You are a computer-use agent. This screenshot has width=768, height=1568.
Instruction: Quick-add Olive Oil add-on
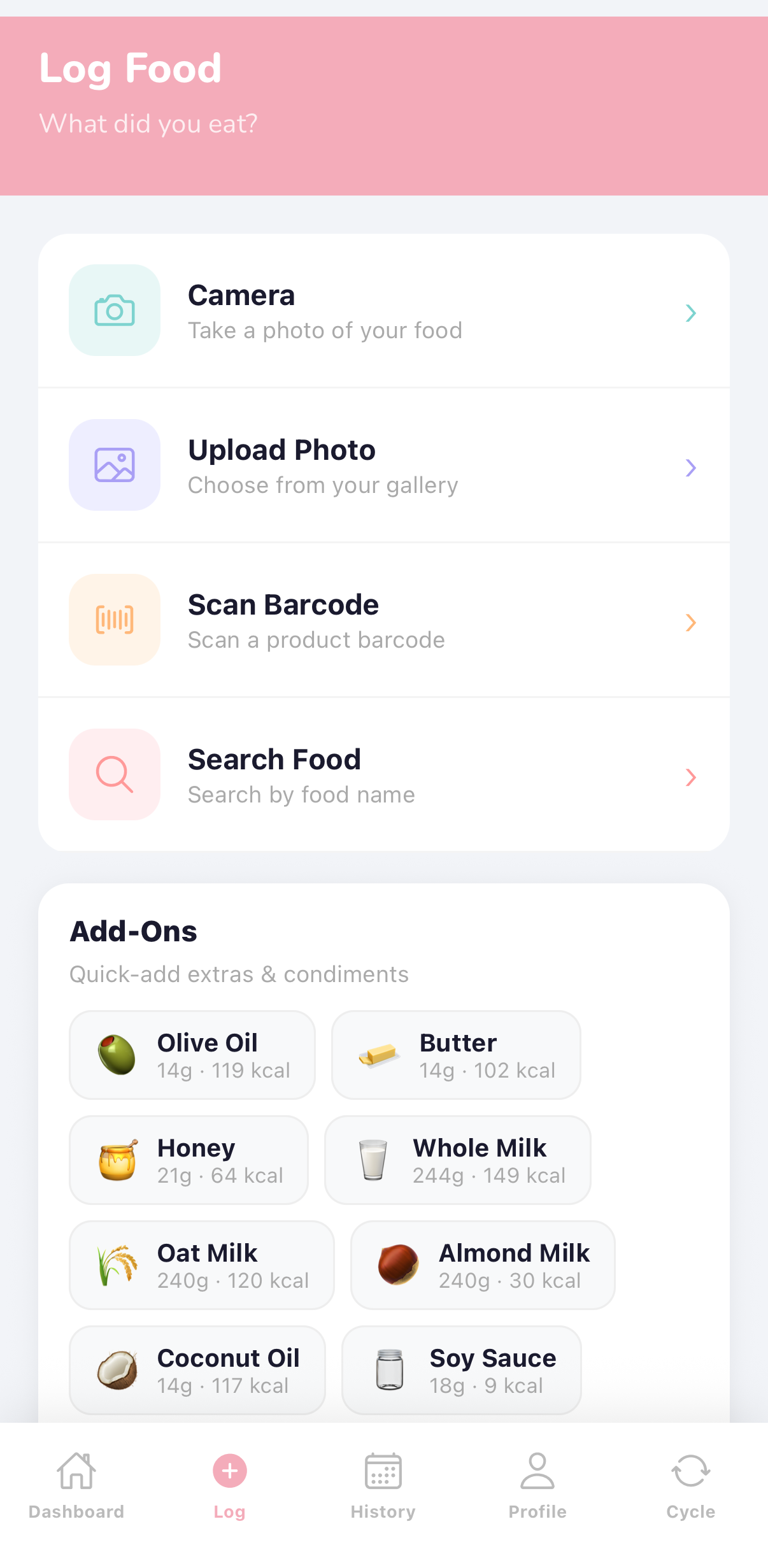[x=192, y=1055]
